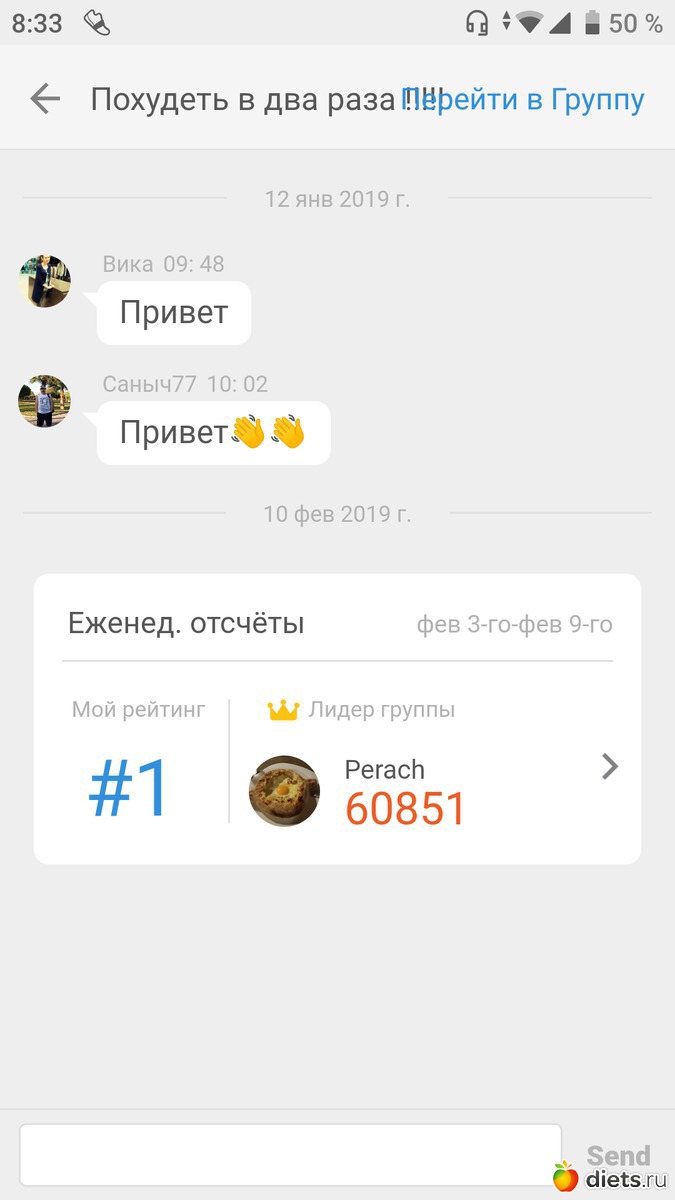This screenshot has width=675, height=1200.
Task: Open the Еженед. отсчёты weekly report card
Action: [337, 624]
